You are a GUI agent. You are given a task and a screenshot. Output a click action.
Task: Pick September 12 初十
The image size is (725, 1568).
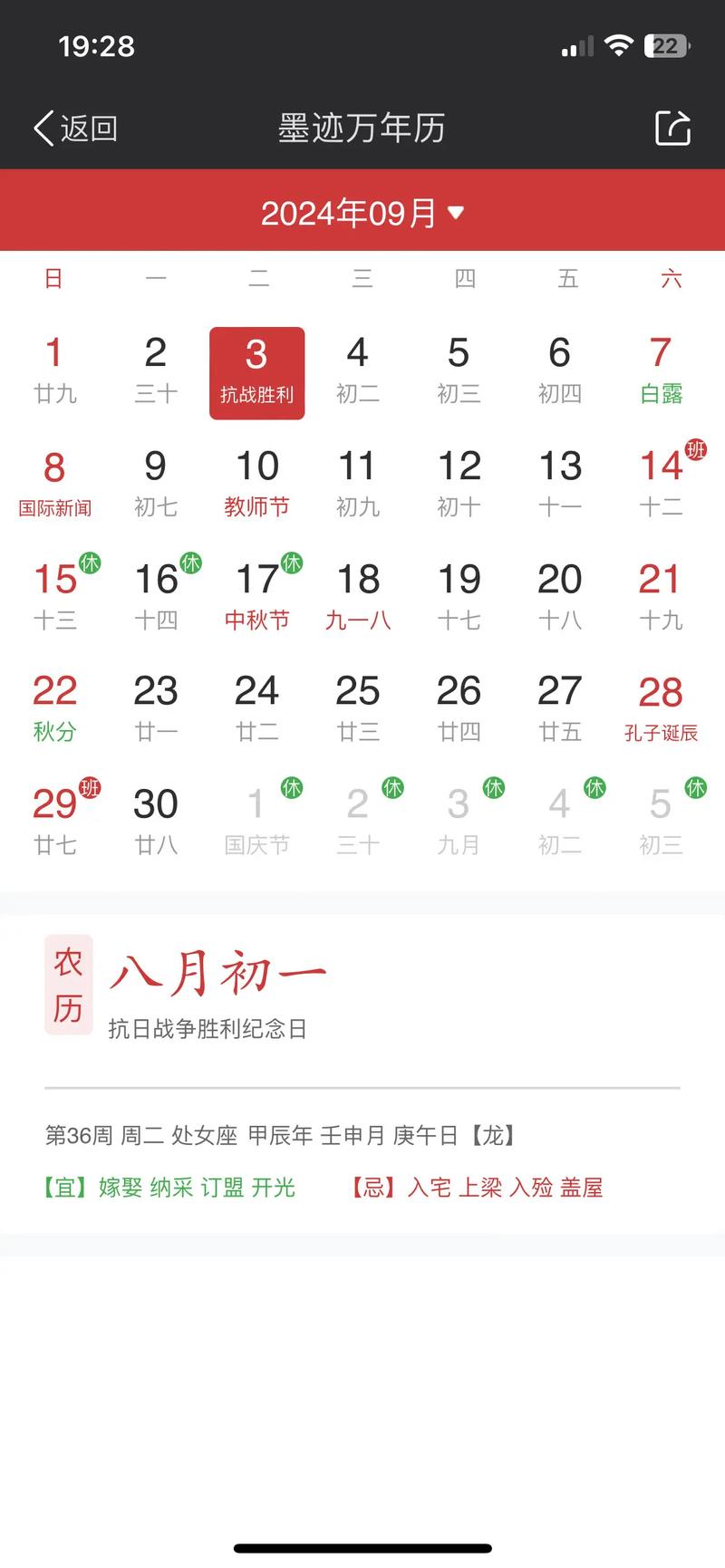point(459,483)
